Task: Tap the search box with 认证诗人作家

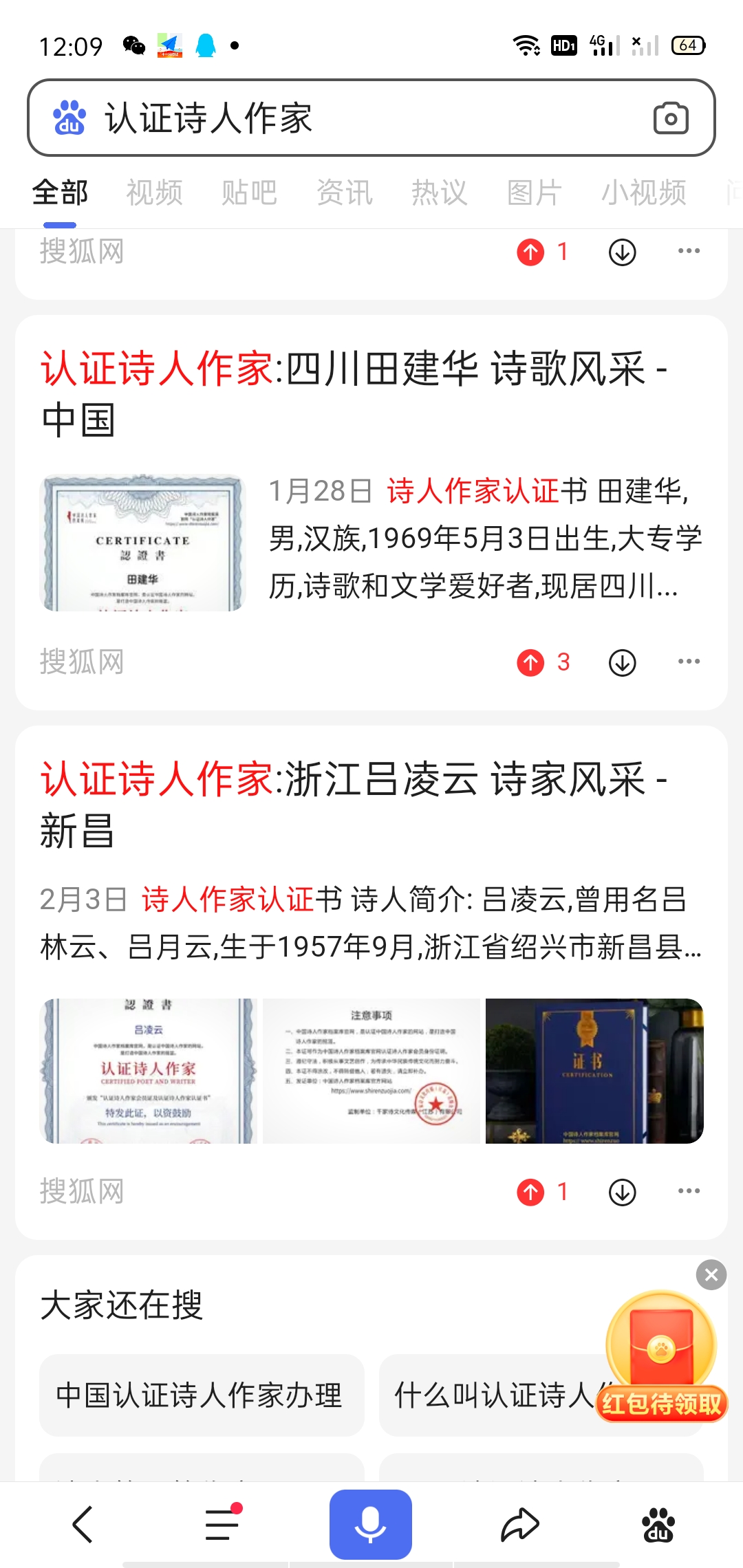Action: 344,118
